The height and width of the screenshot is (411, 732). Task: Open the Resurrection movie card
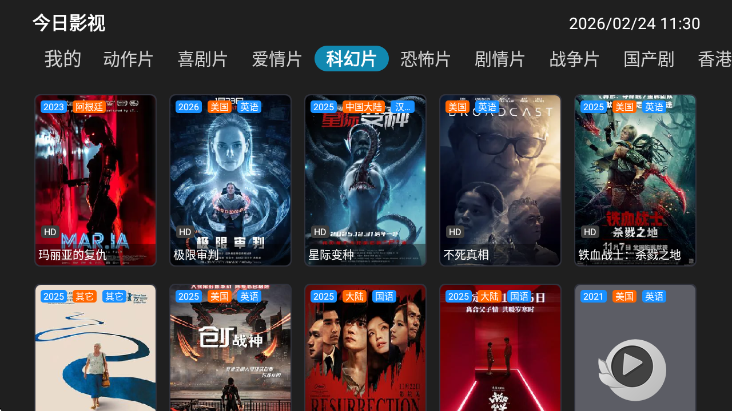(x=366, y=348)
